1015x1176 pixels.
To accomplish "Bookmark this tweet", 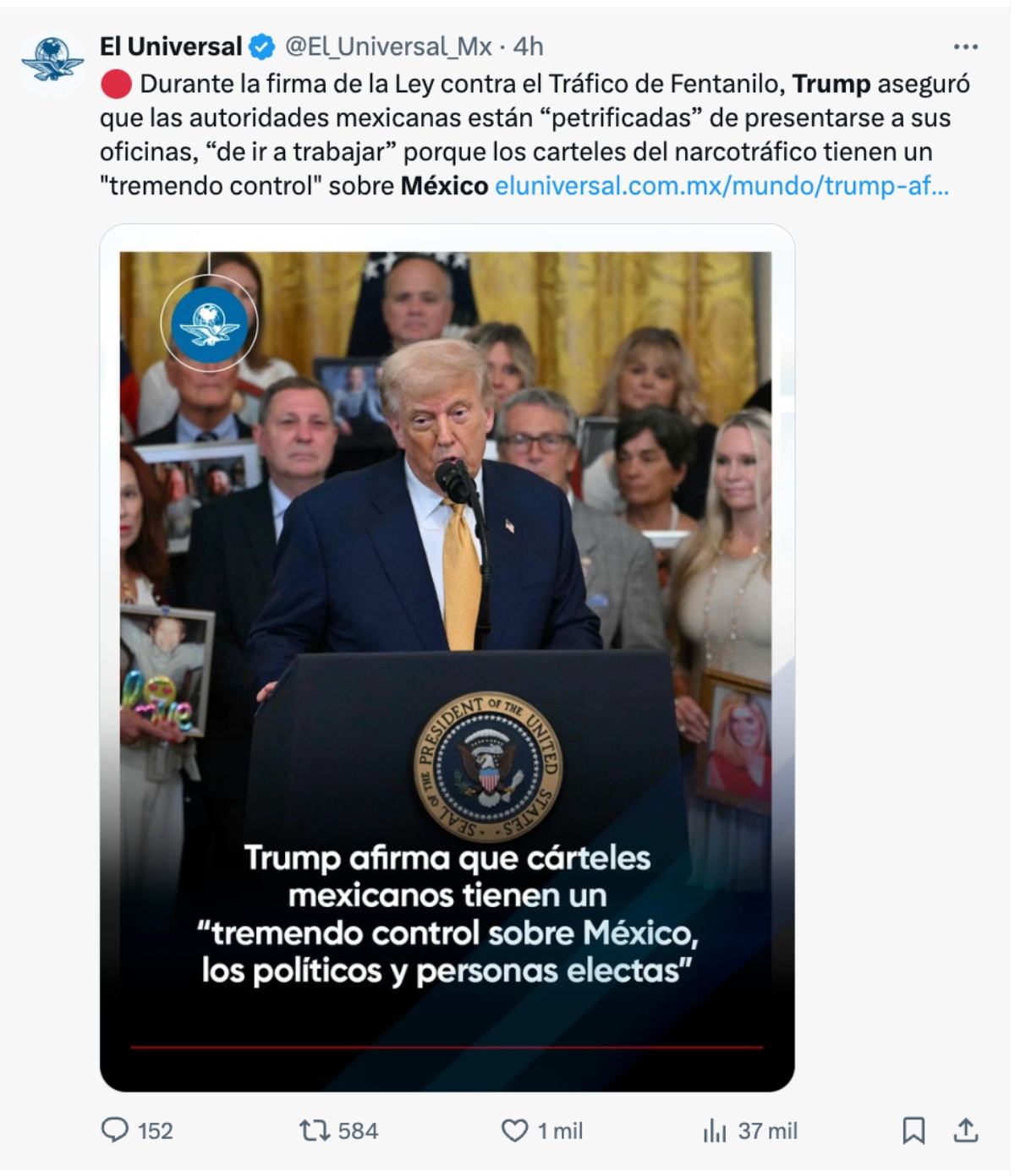I will (x=913, y=1130).
